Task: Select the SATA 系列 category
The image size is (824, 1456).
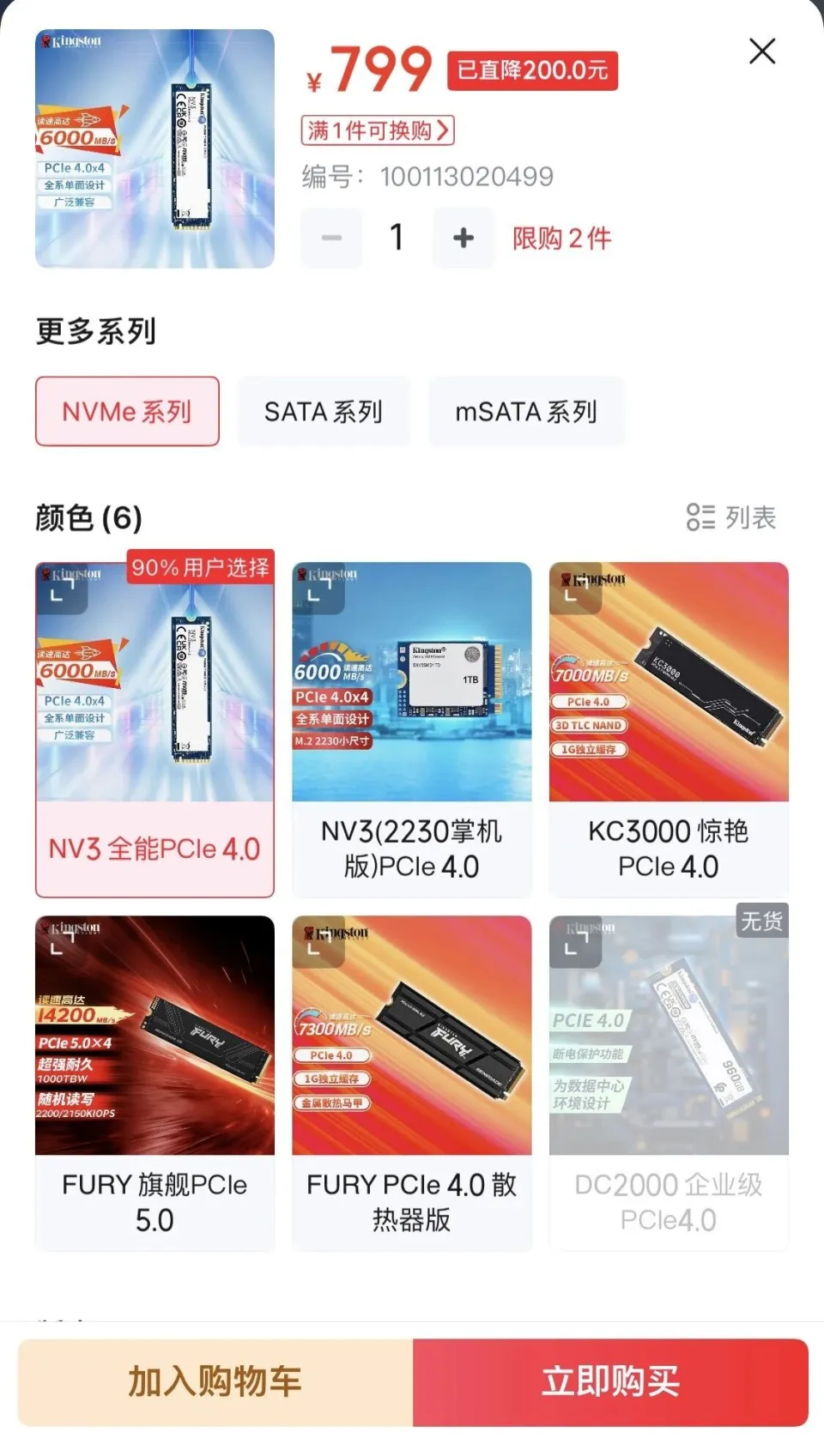Action: point(323,411)
